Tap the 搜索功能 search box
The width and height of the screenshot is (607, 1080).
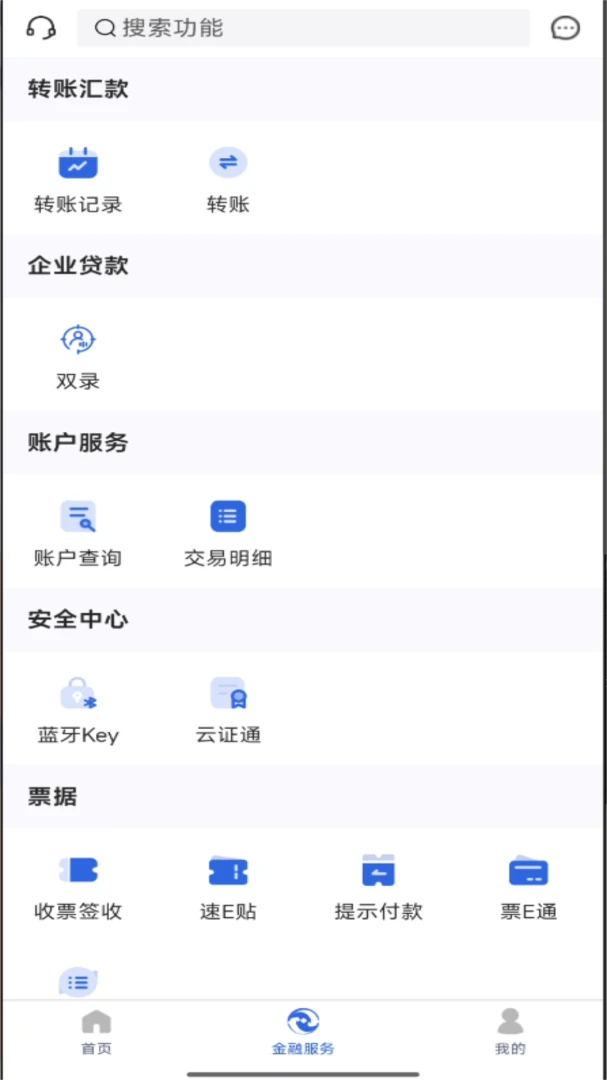(x=303, y=28)
